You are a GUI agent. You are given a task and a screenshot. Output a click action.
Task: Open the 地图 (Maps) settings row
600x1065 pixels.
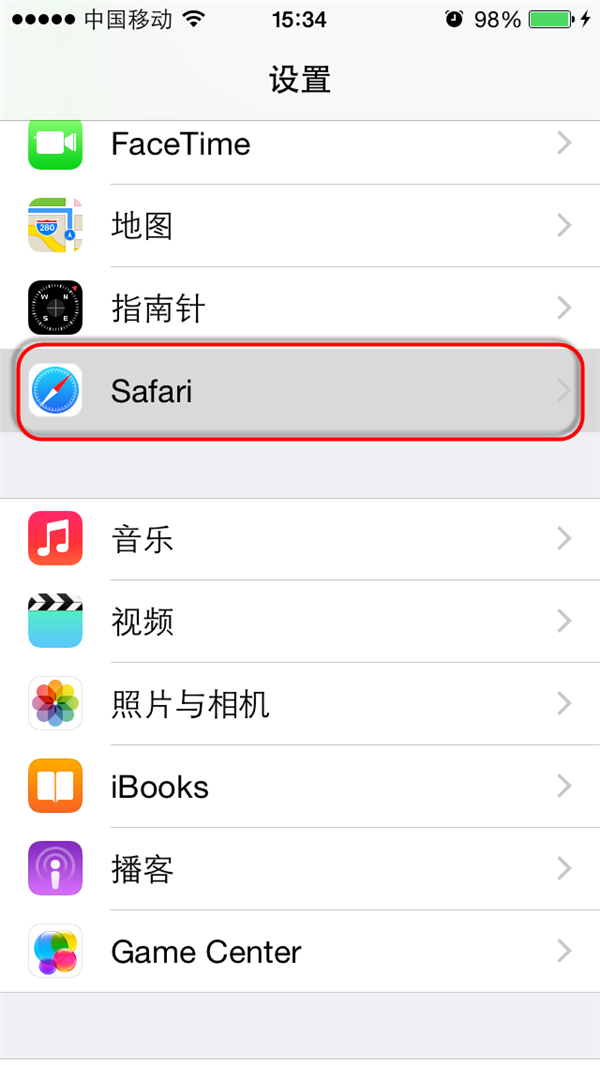point(300,226)
